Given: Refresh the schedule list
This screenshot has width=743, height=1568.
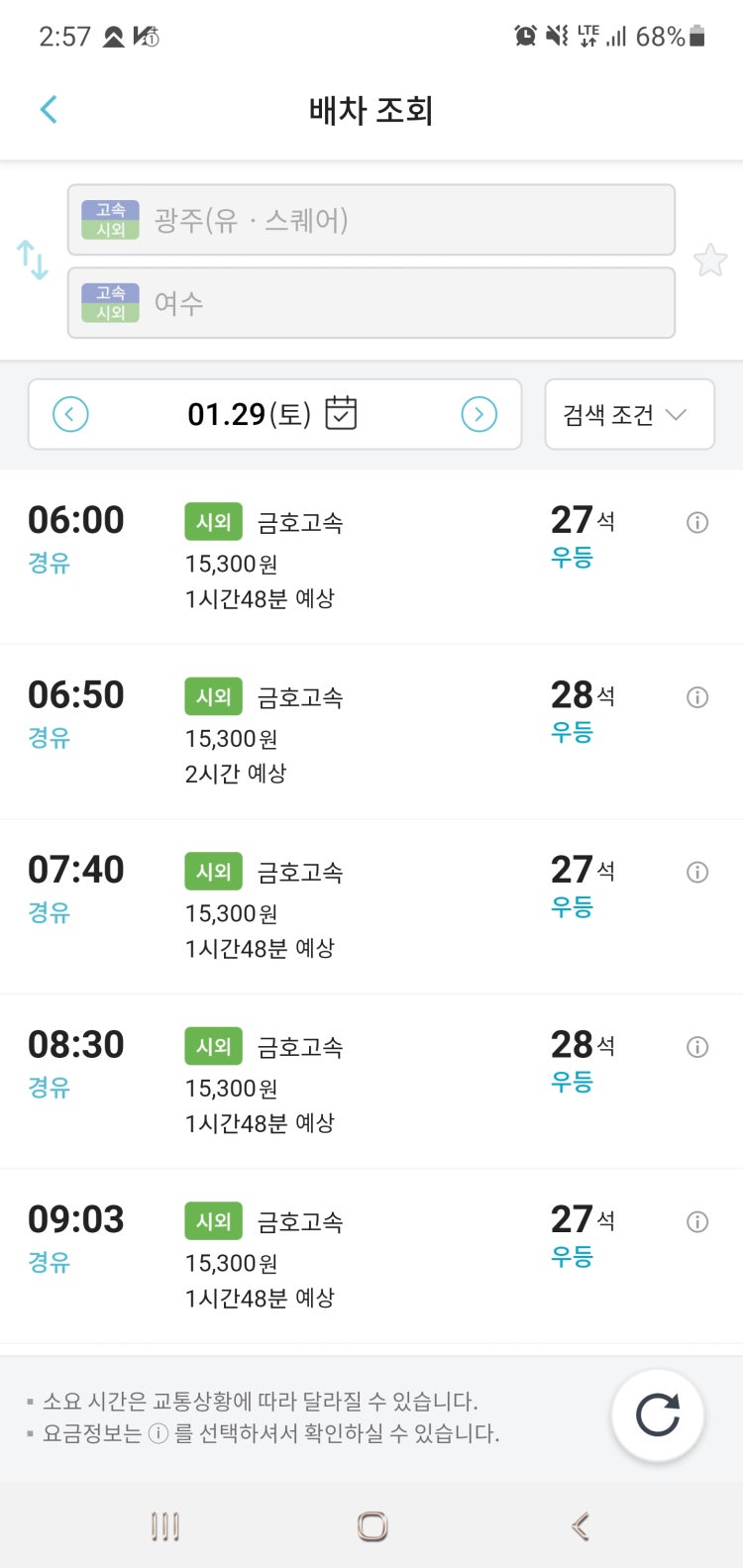Looking at the screenshot, I should [x=658, y=1415].
